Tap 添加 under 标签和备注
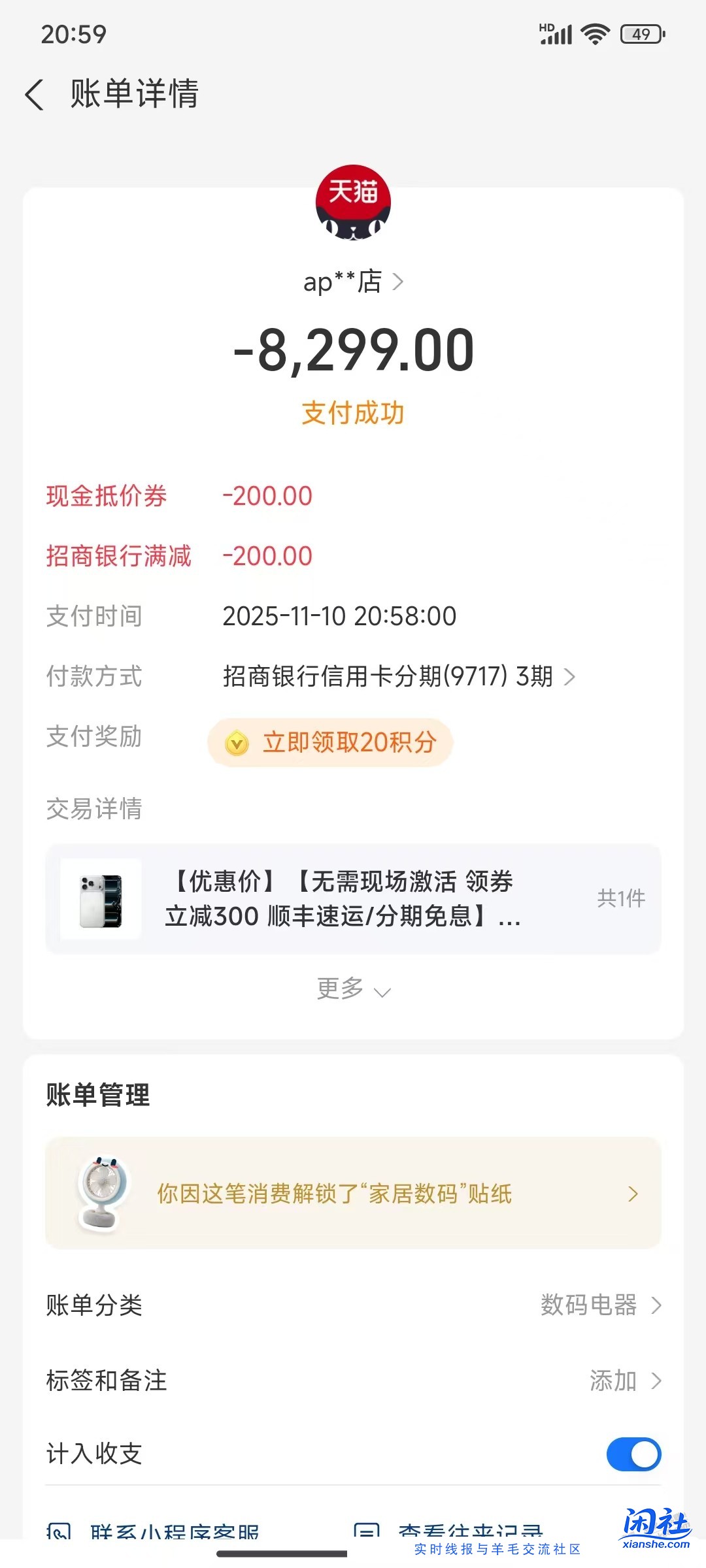Screen dimensions: 706x1568 coord(614,1380)
